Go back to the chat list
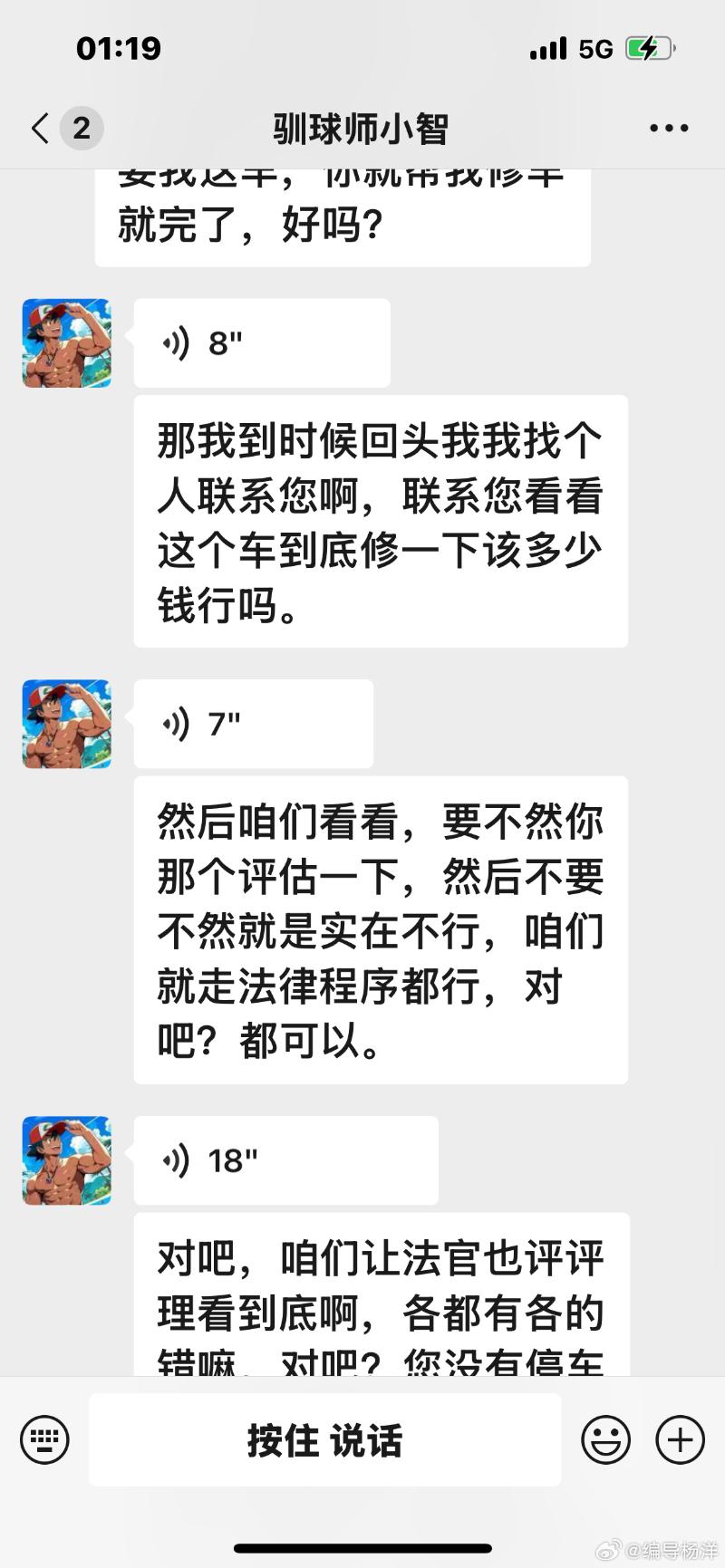The image size is (725, 1568). click(x=41, y=129)
